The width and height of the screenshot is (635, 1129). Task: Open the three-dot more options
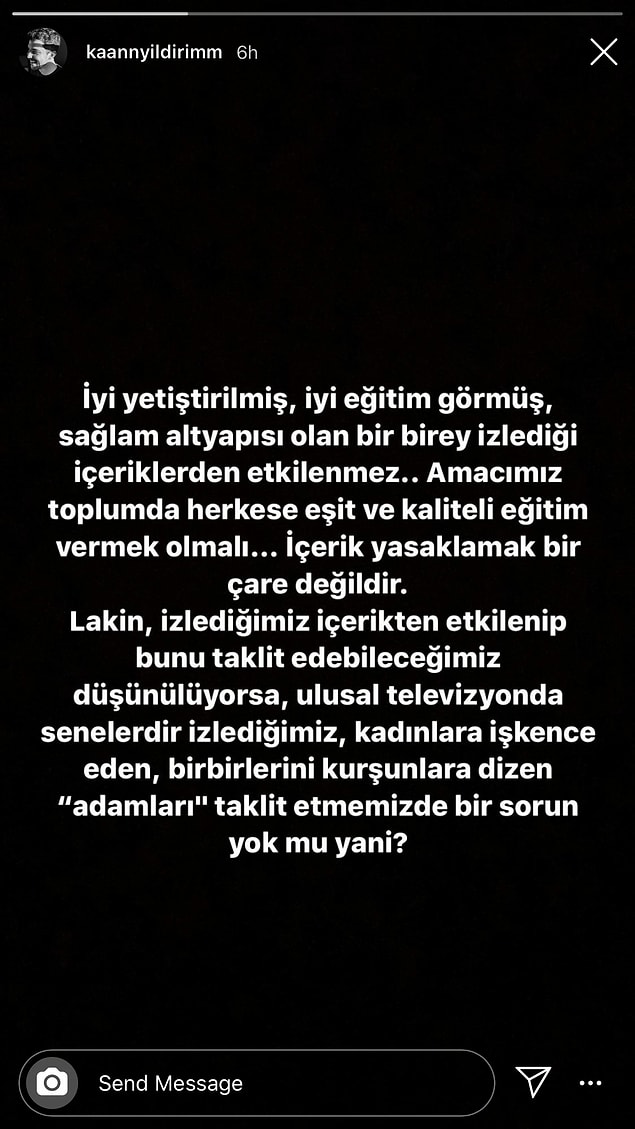[x=591, y=1083]
